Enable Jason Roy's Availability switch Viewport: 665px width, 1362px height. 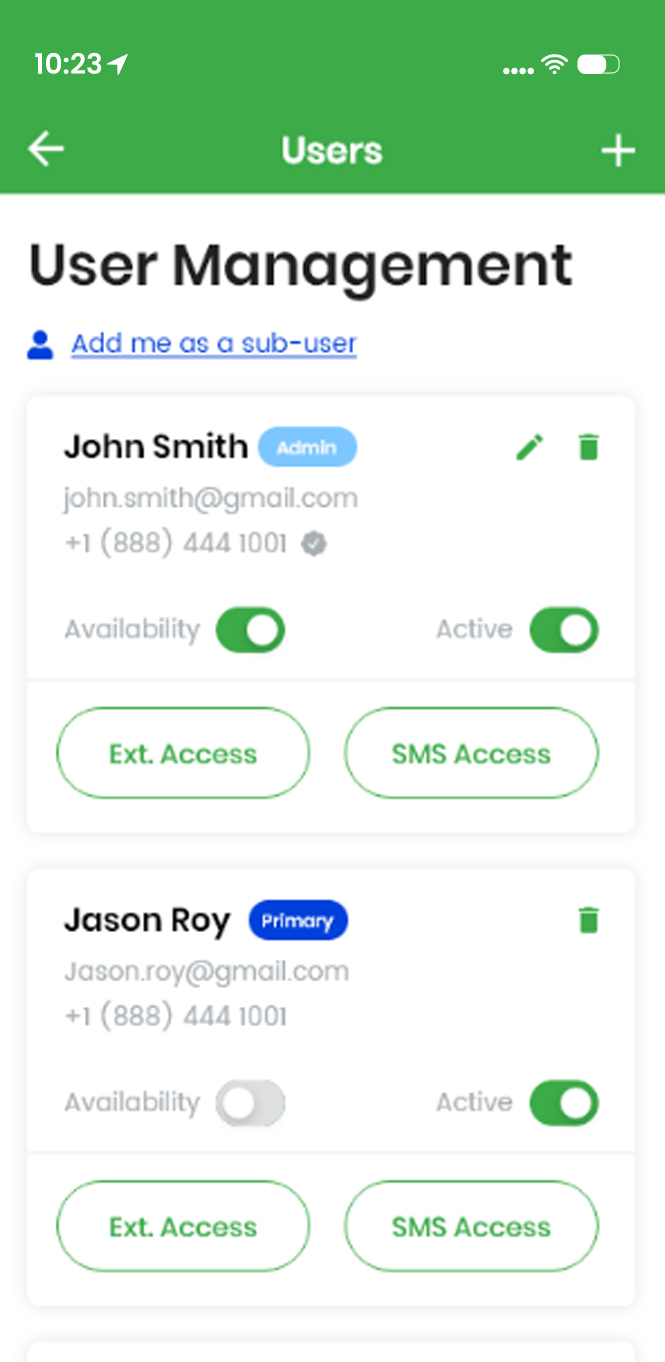pos(251,1104)
